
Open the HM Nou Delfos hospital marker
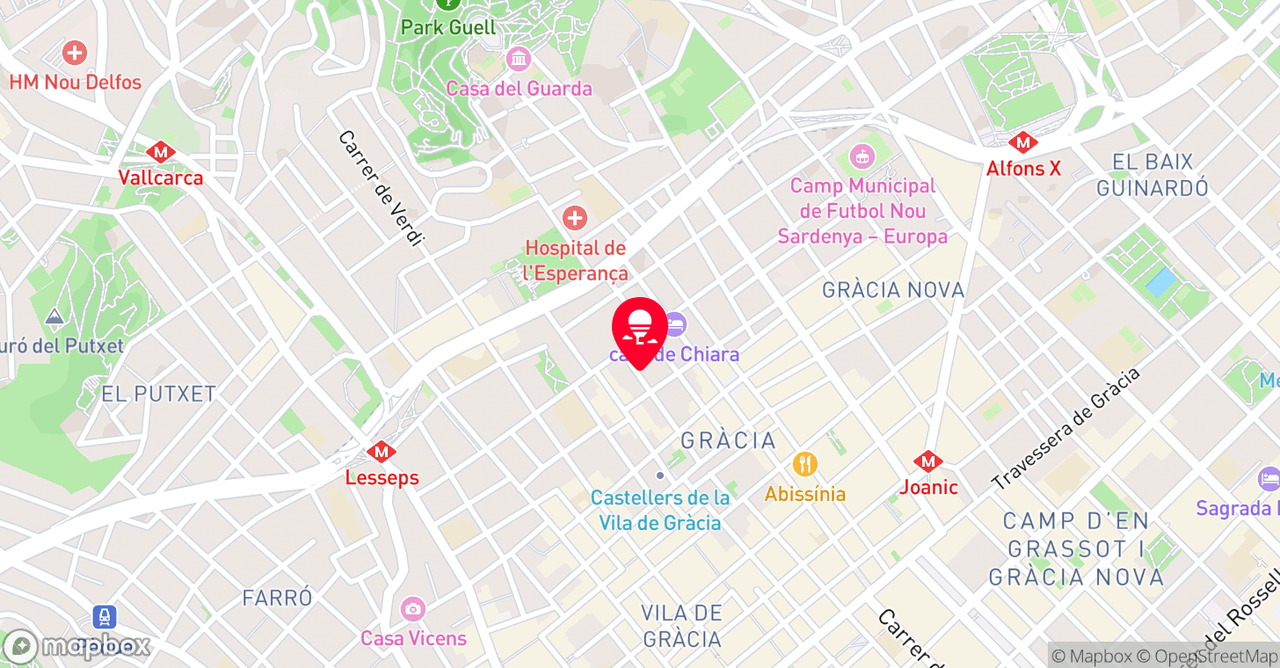(x=75, y=53)
